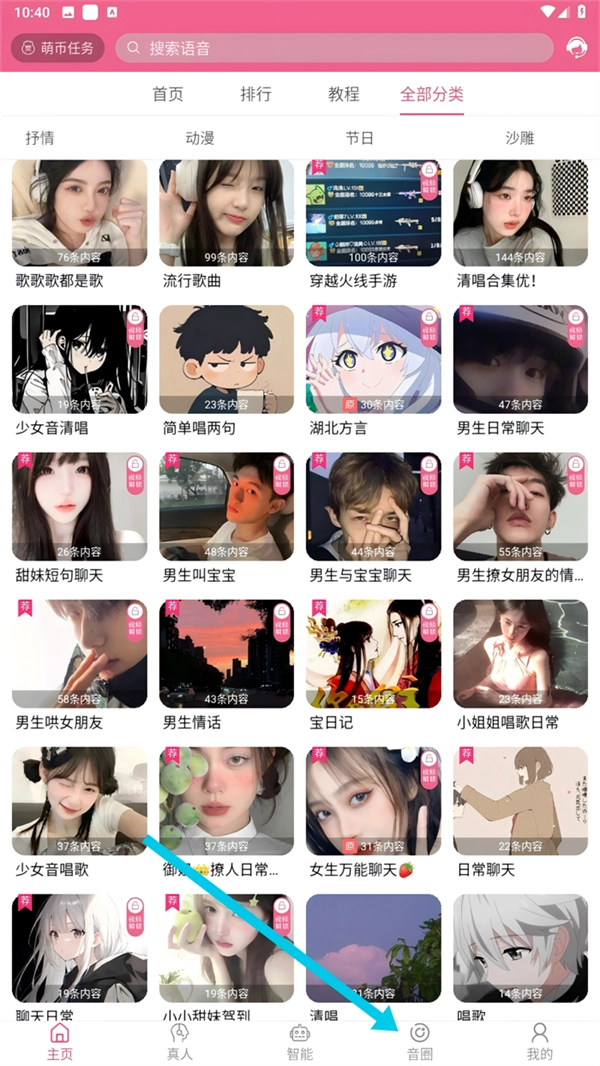600x1066 pixels.
Task: Go to the 我的 tab
Action: point(540,1040)
